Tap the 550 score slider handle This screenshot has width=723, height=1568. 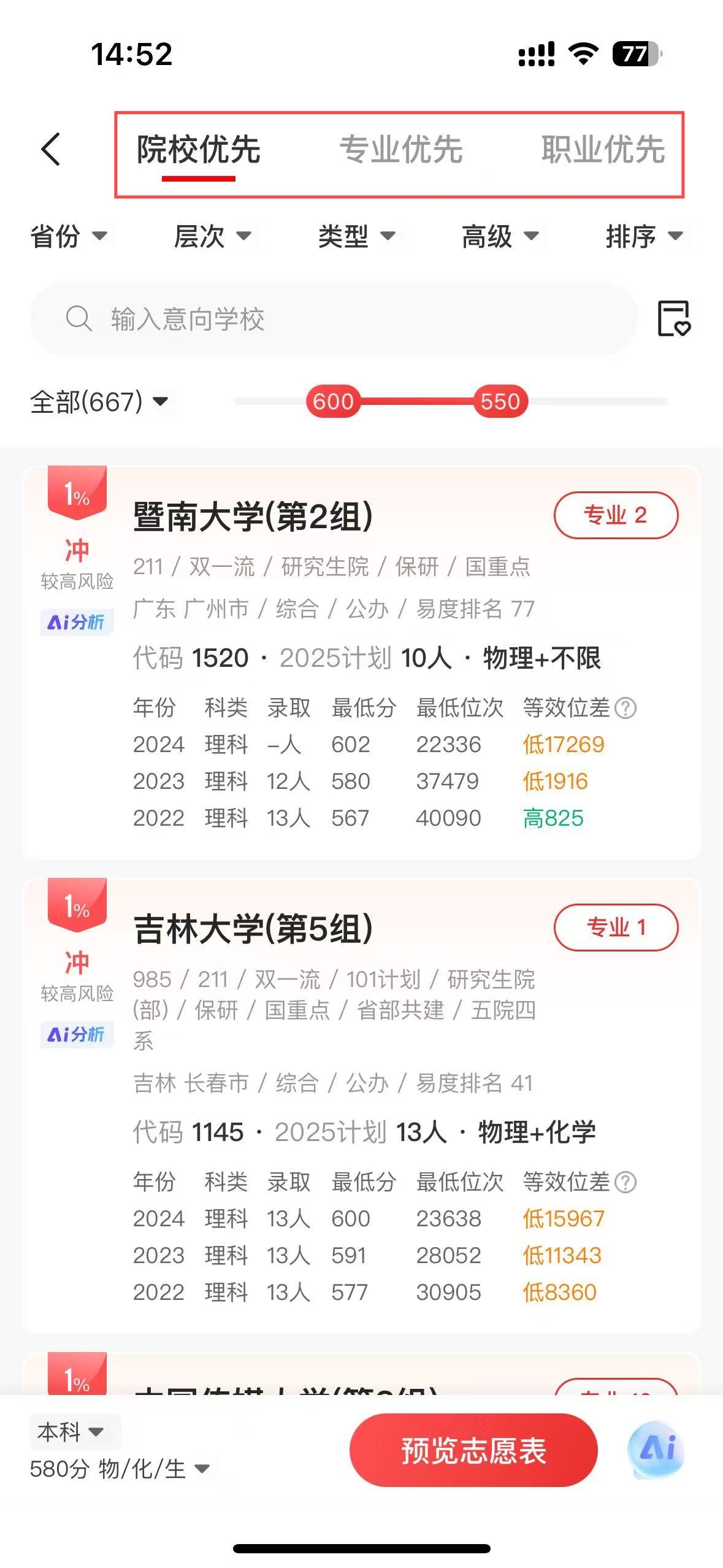[x=500, y=401]
